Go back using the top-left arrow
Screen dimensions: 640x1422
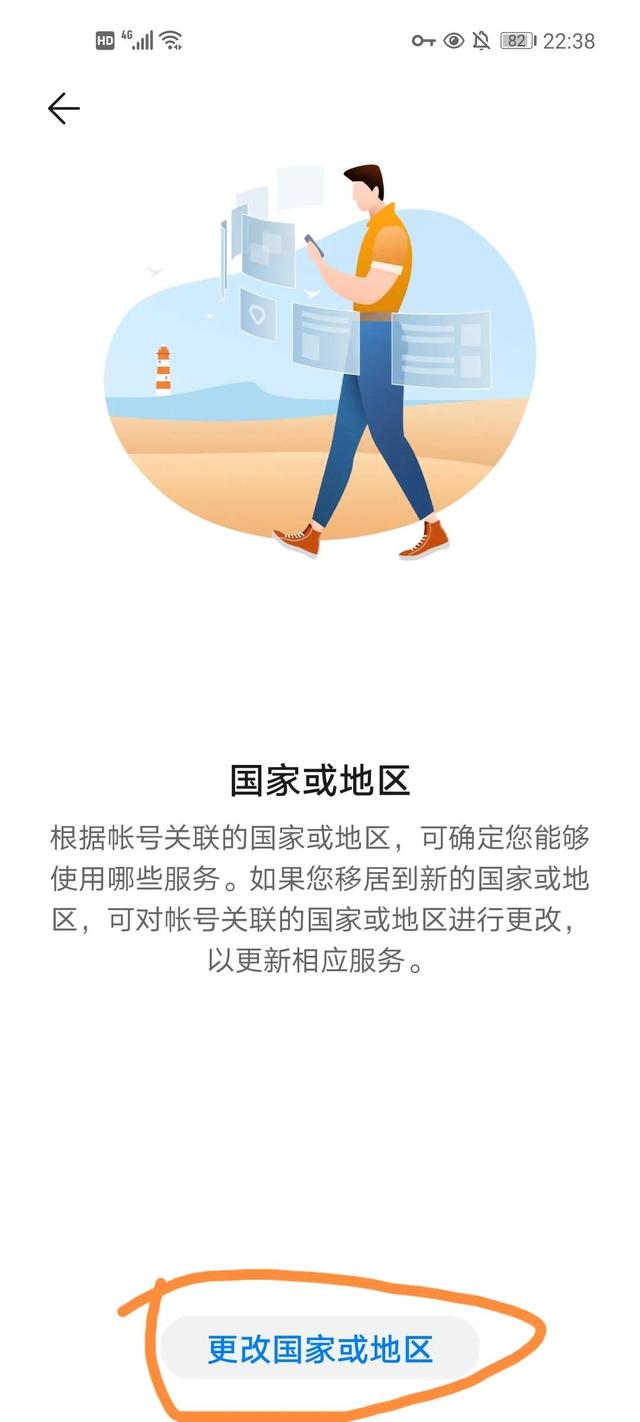coord(63,109)
